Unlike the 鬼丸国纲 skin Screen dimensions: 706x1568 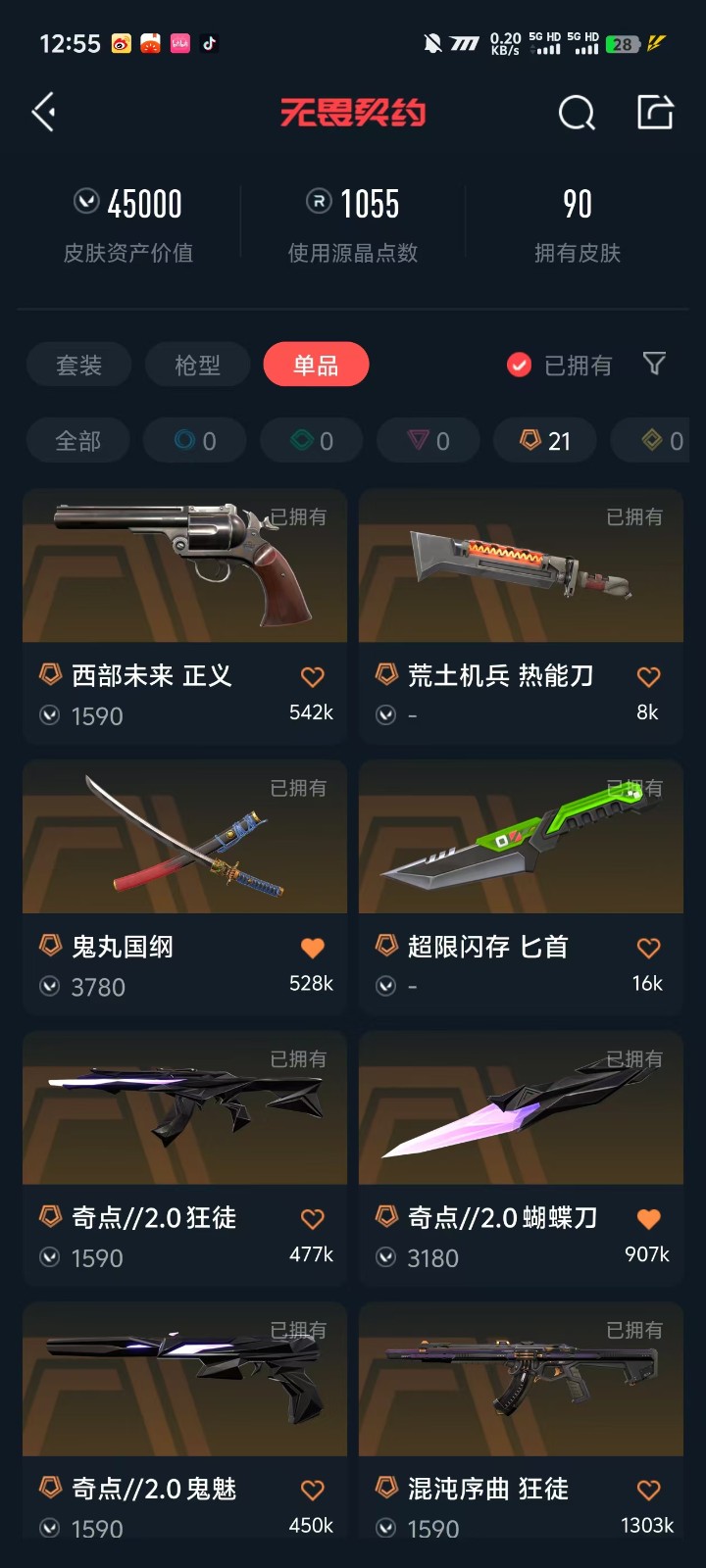tap(312, 948)
